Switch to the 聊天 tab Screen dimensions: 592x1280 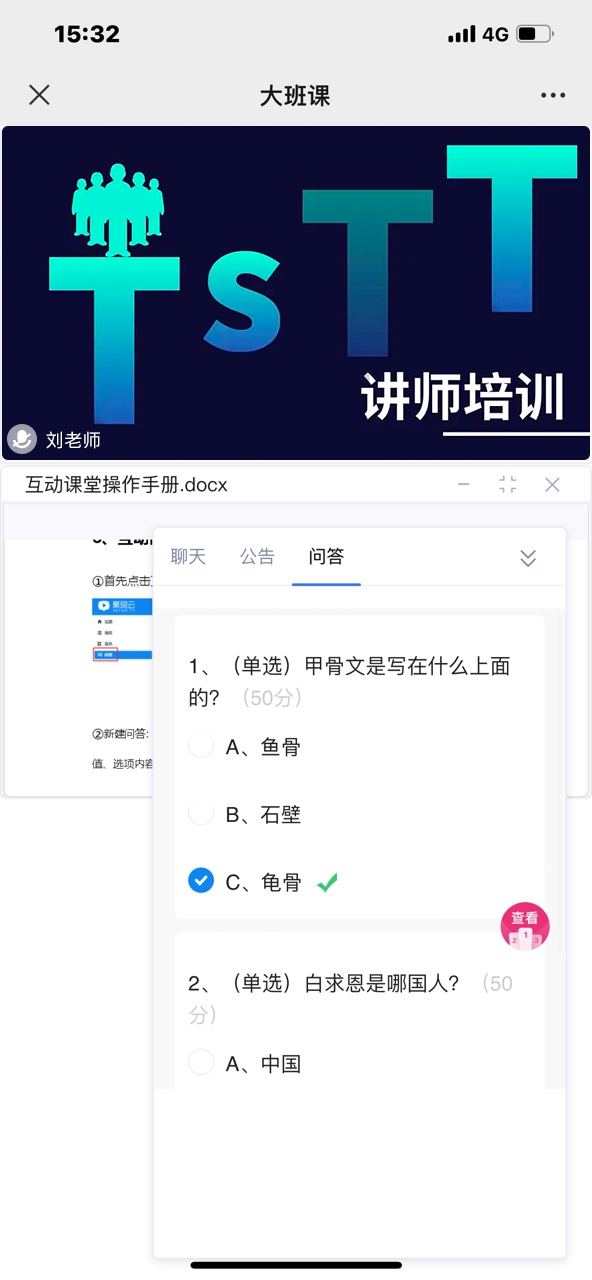188,557
